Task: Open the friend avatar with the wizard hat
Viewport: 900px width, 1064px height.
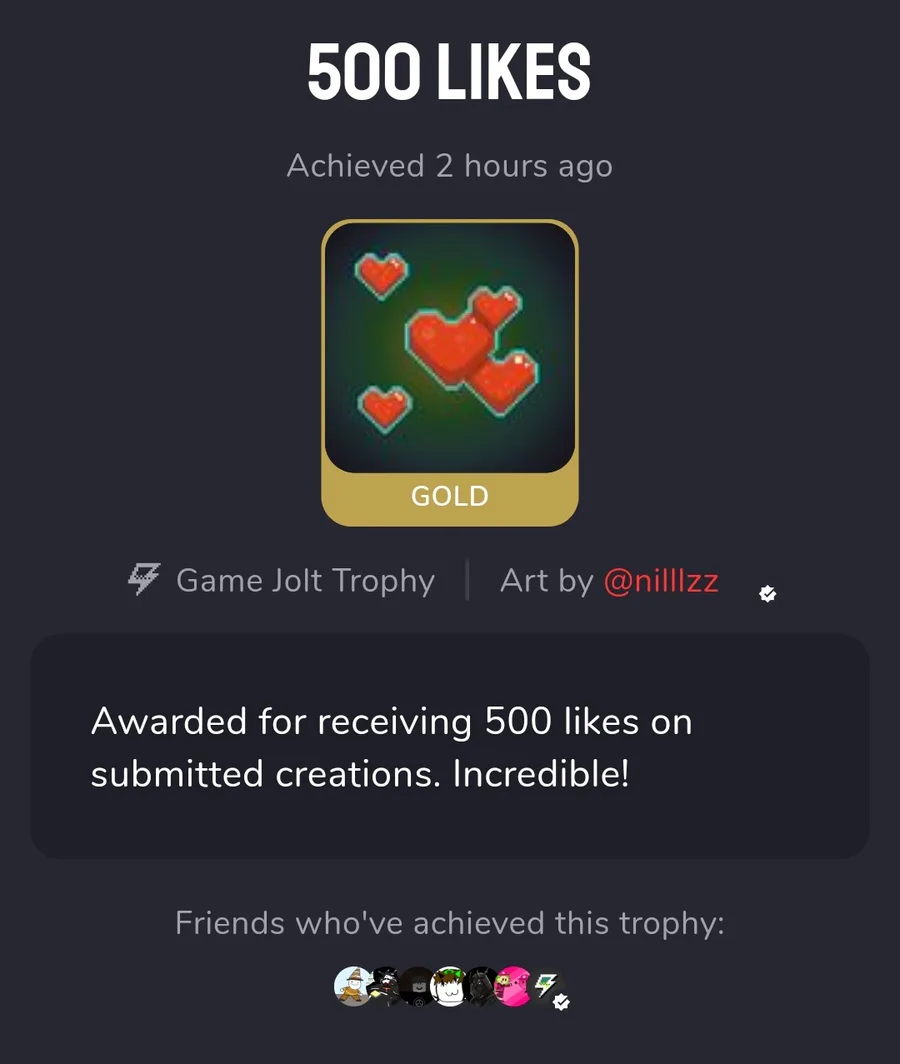Action: (x=351, y=986)
